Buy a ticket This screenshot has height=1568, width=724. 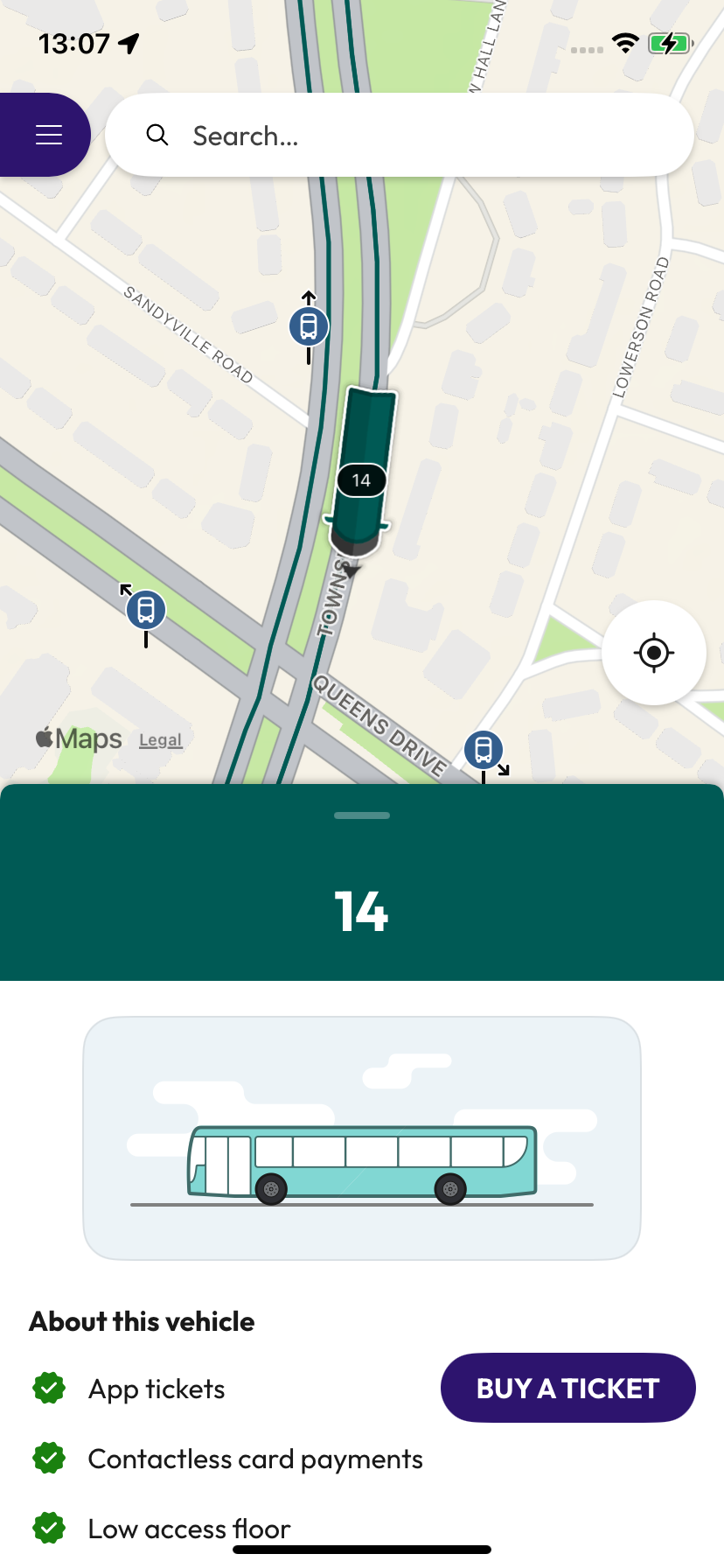coord(567,1388)
